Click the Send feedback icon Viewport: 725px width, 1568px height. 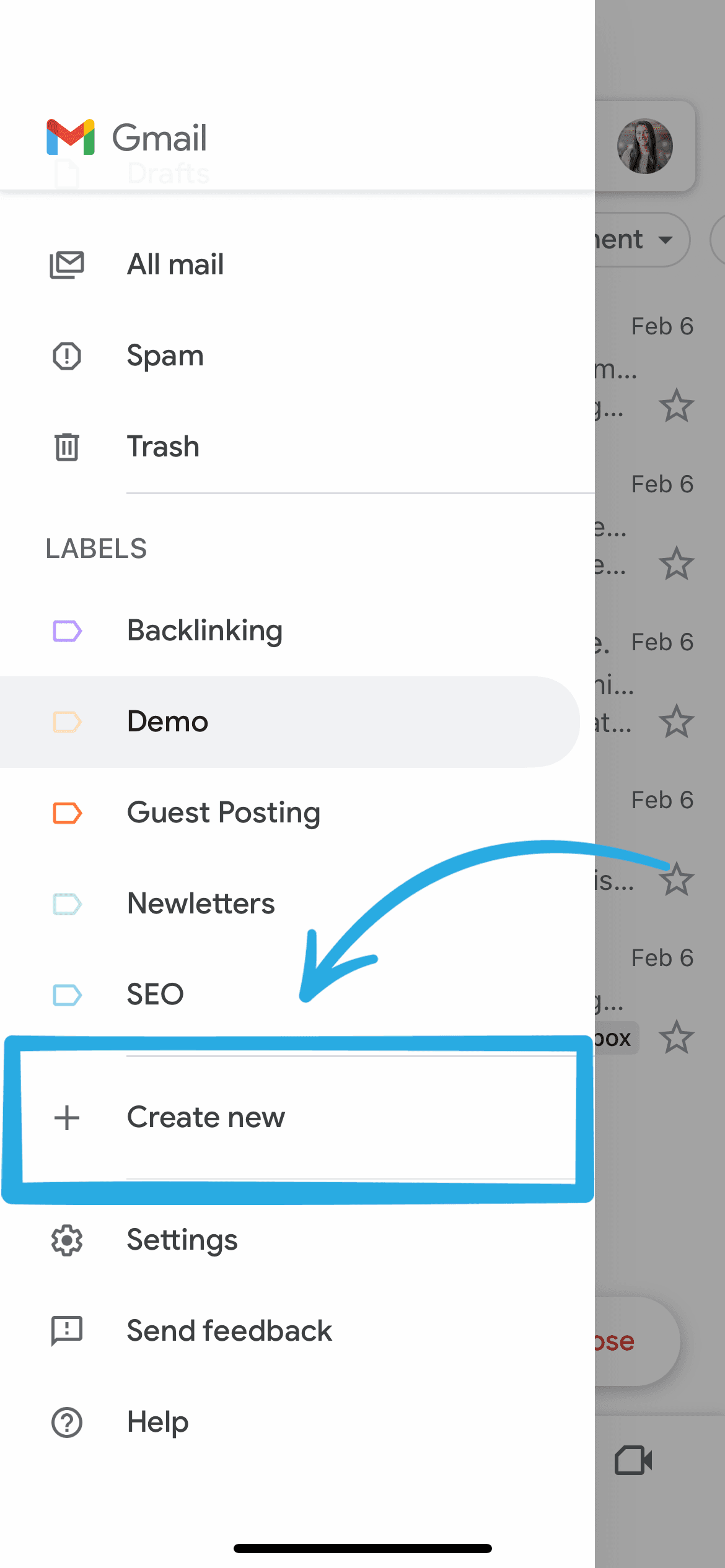(x=67, y=1330)
